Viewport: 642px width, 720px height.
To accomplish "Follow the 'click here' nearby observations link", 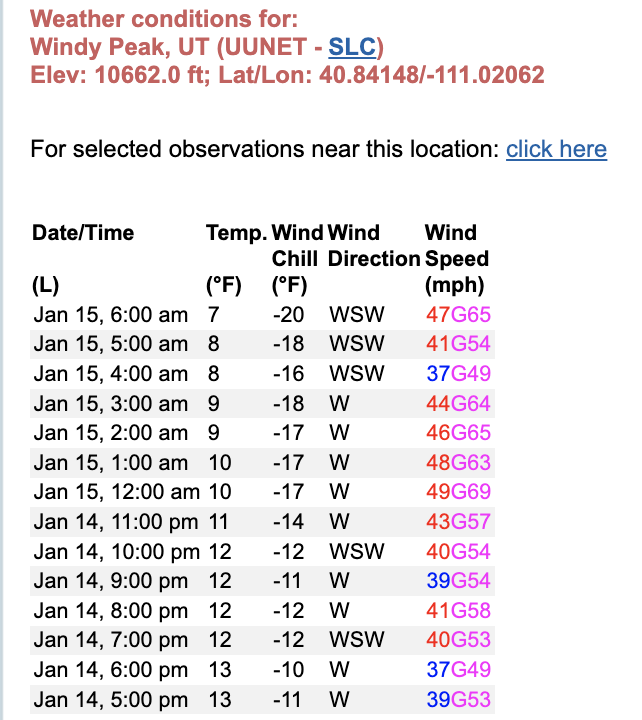I will (556, 149).
